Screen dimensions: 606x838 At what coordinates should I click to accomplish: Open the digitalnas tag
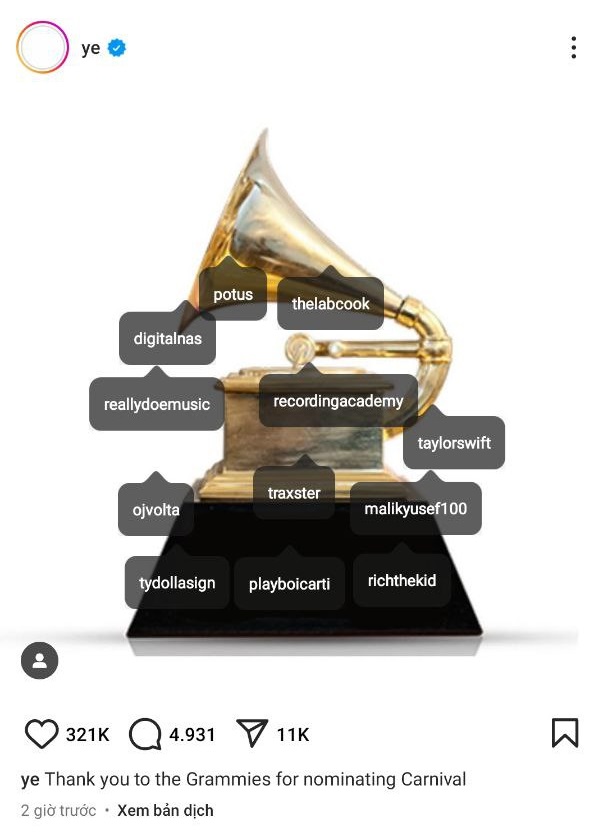click(167, 339)
